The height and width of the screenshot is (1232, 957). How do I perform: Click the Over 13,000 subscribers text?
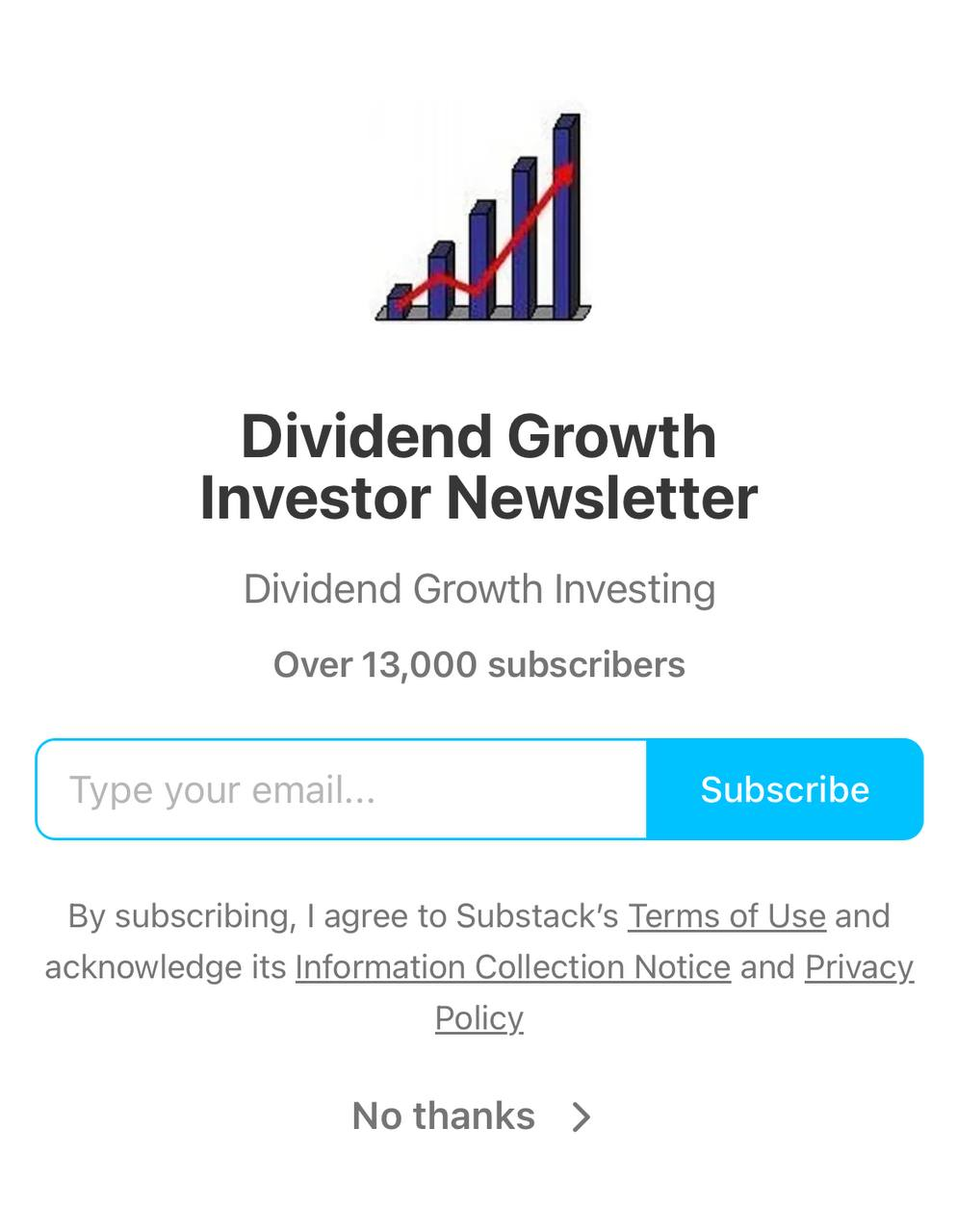click(x=478, y=662)
